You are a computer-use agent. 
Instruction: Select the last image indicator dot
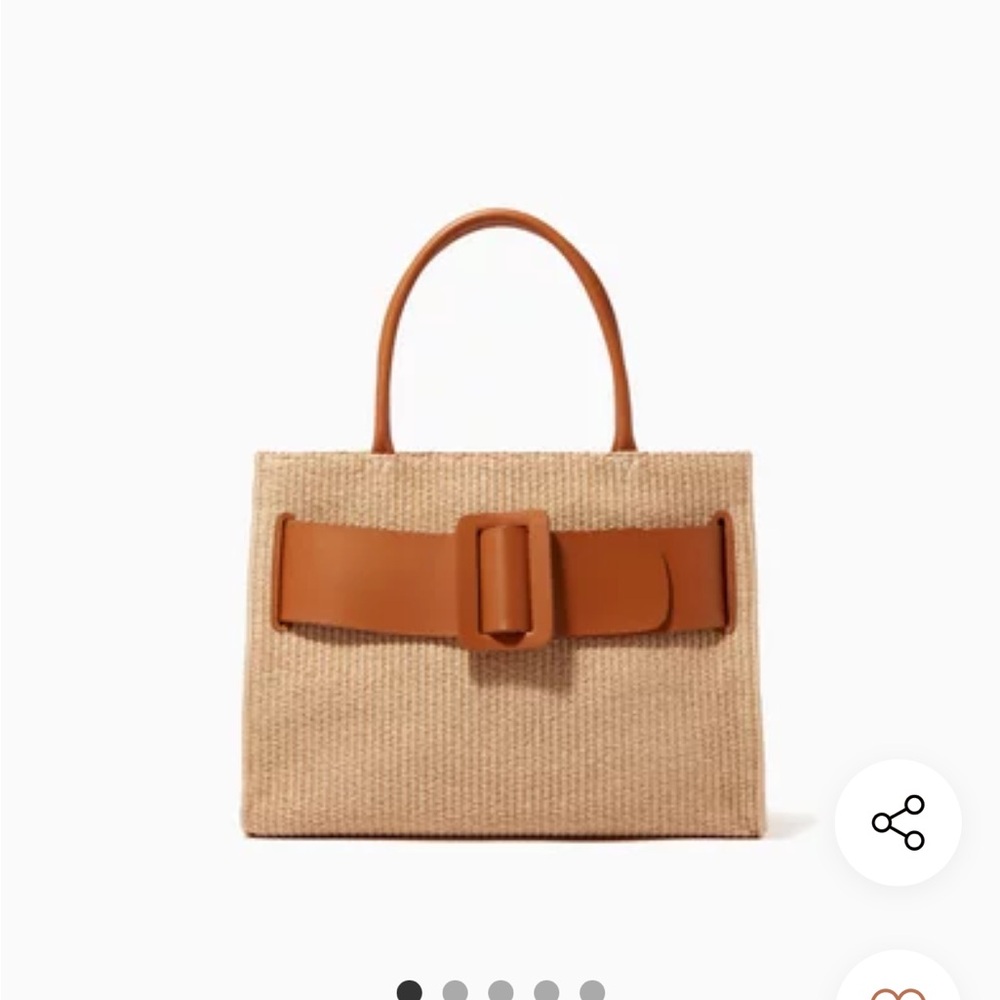point(592,992)
